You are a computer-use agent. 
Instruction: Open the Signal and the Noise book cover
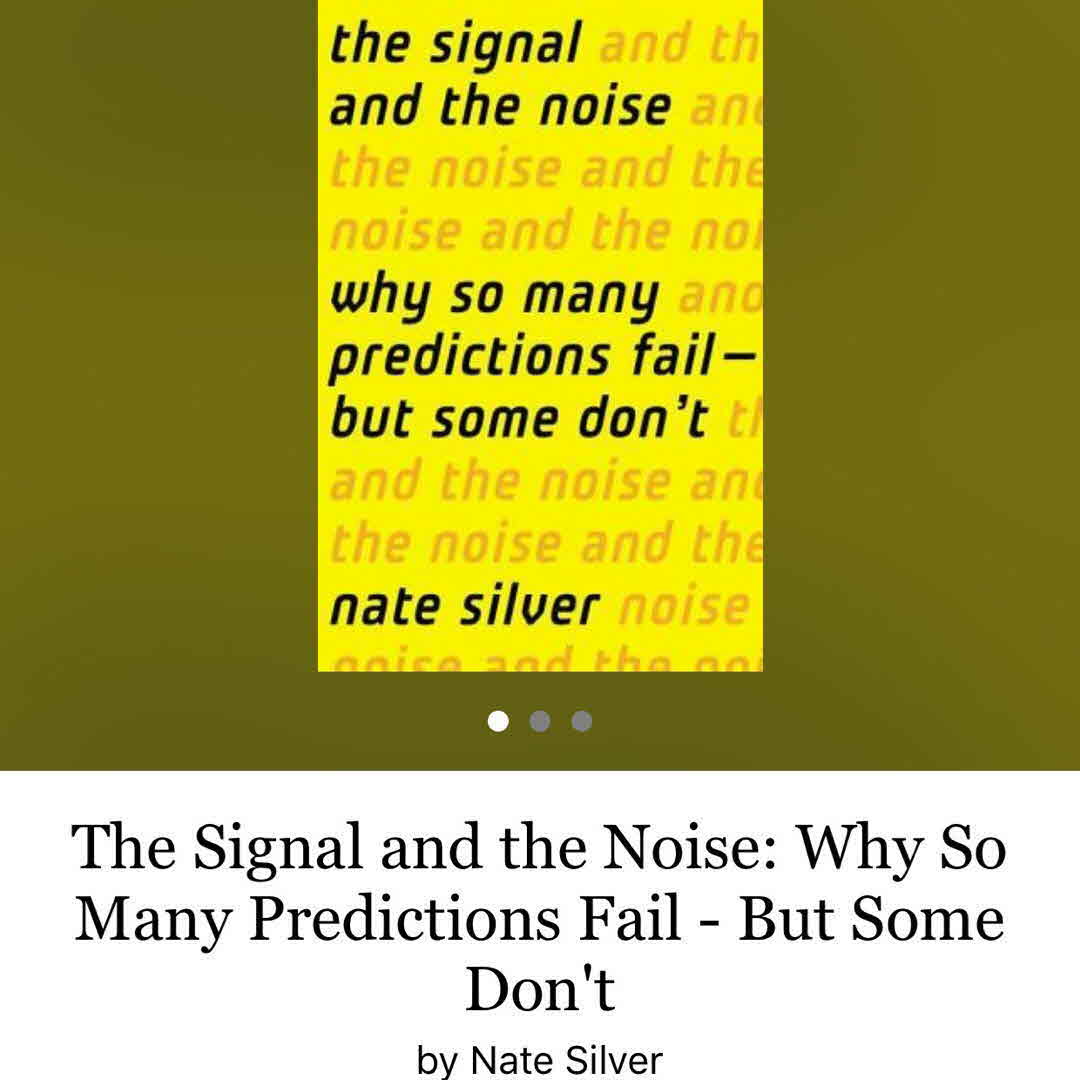[x=540, y=335]
